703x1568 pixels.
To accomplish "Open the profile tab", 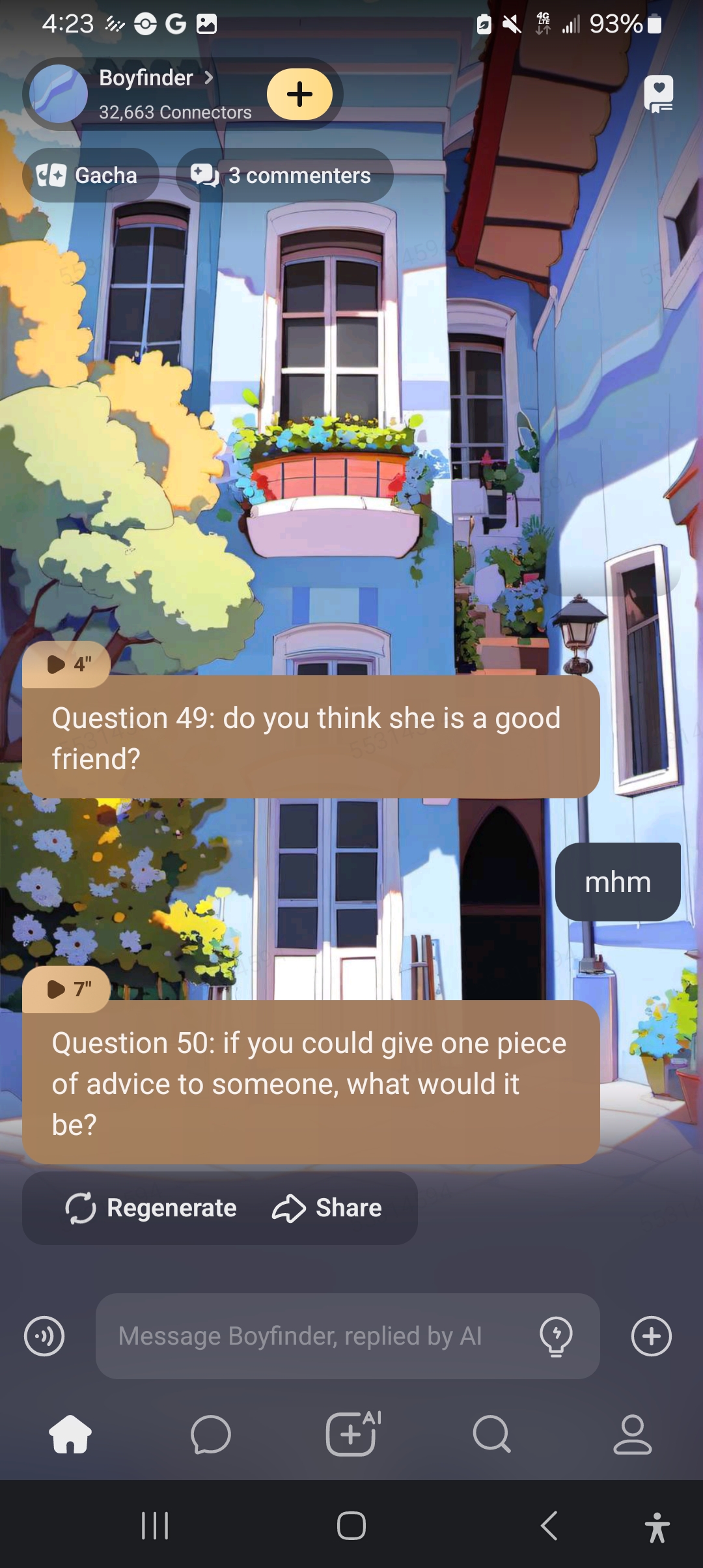I will 632,1435.
